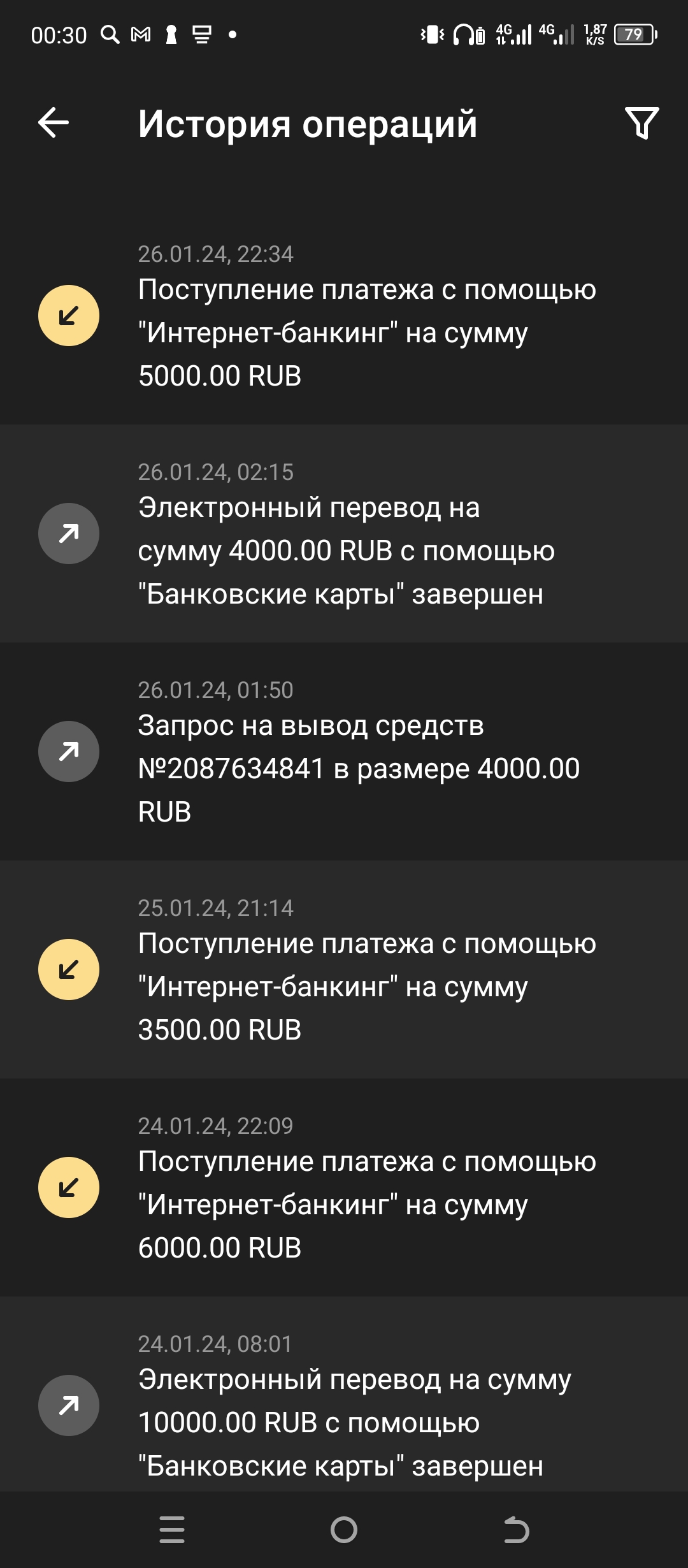Tap the system home button
The width and height of the screenshot is (688, 1568).
(x=344, y=1530)
